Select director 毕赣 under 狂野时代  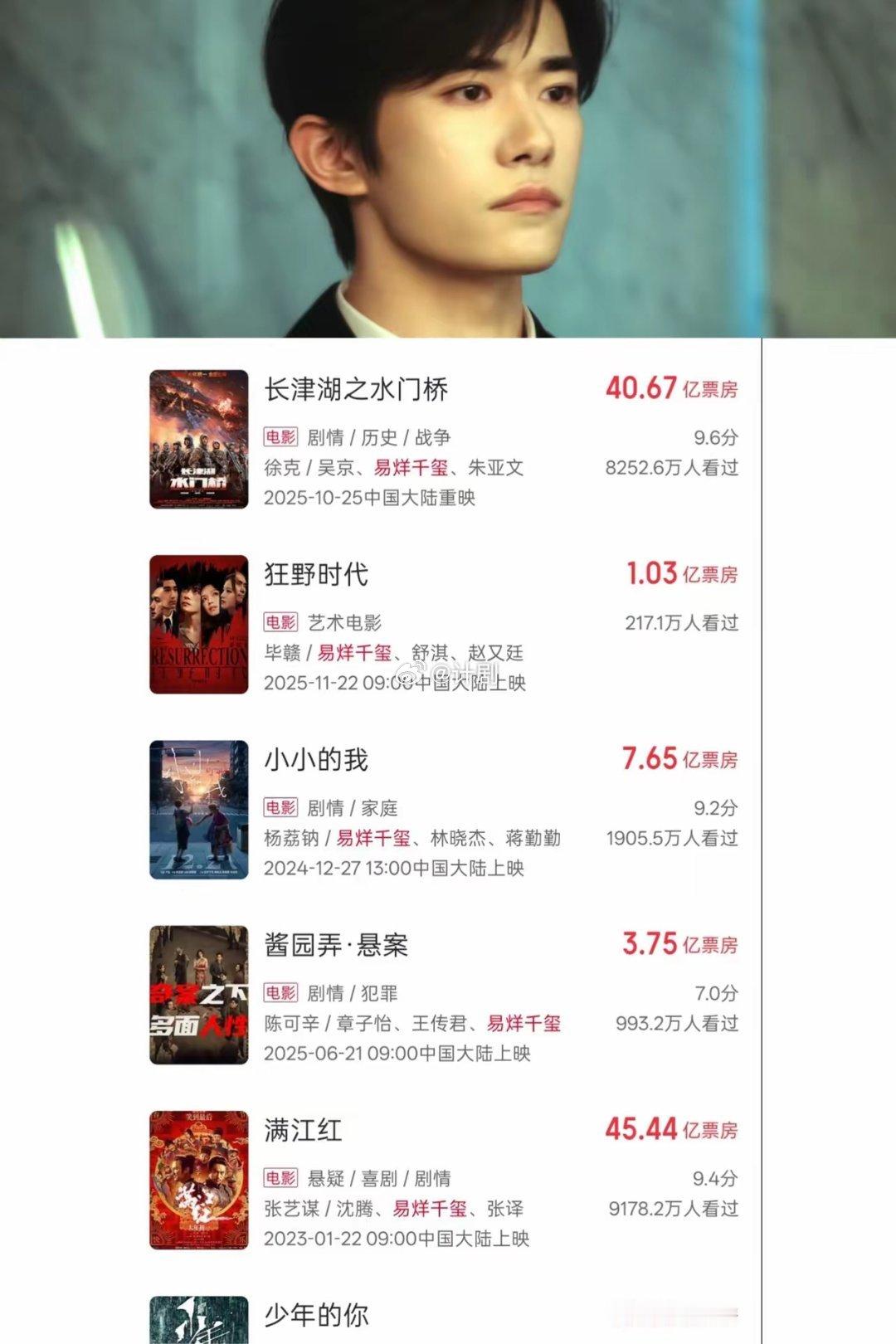click(285, 655)
